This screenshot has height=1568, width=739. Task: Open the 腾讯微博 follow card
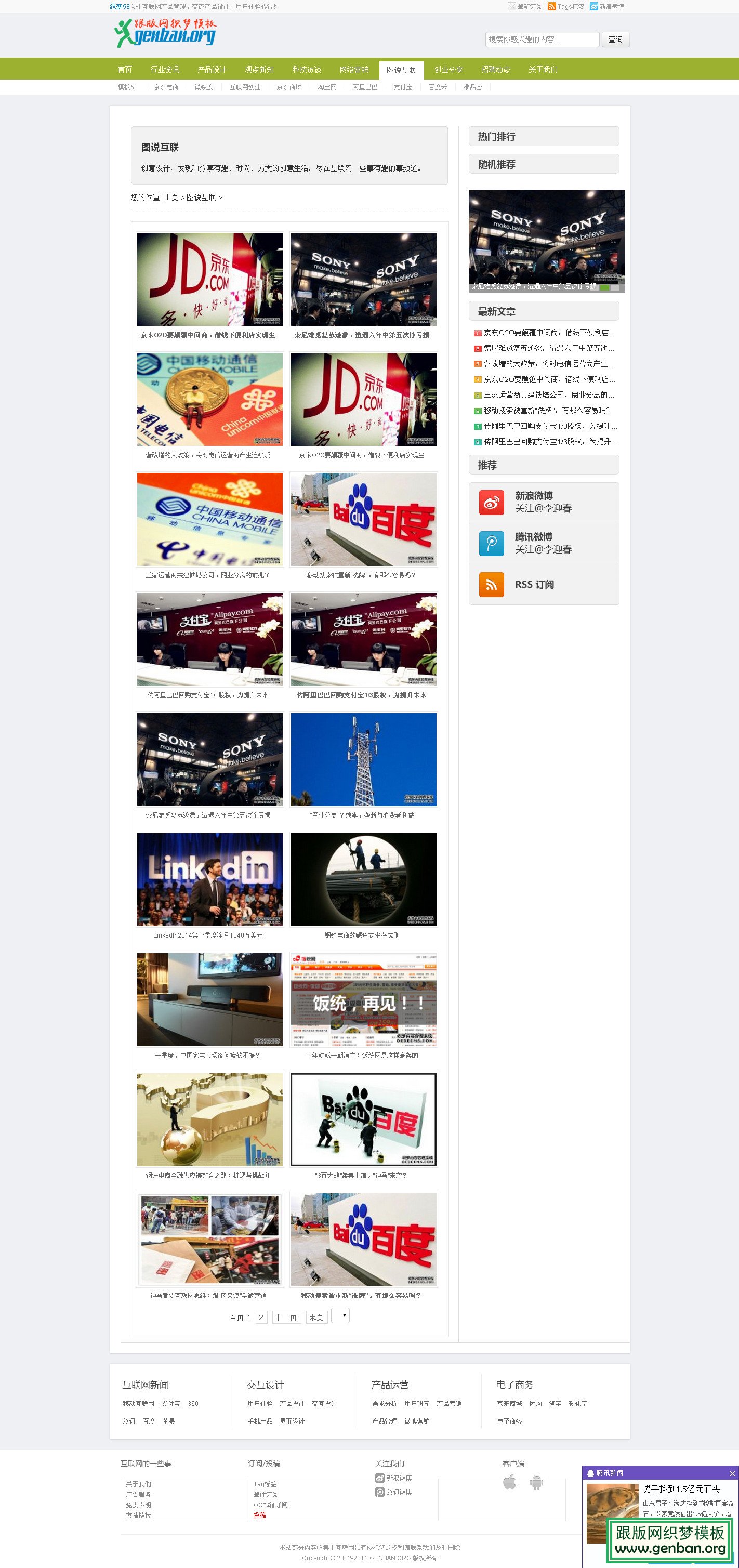coord(544,543)
